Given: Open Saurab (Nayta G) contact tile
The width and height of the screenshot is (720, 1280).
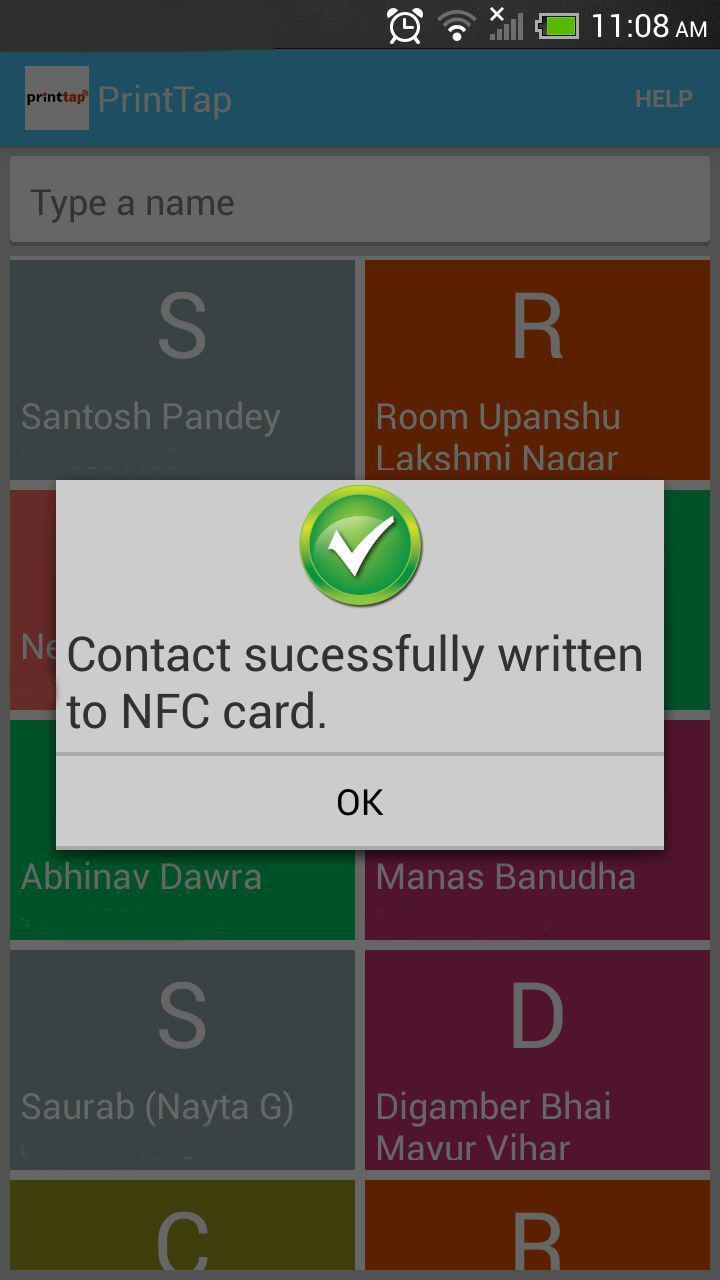Looking at the screenshot, I should click(182, 1060).
